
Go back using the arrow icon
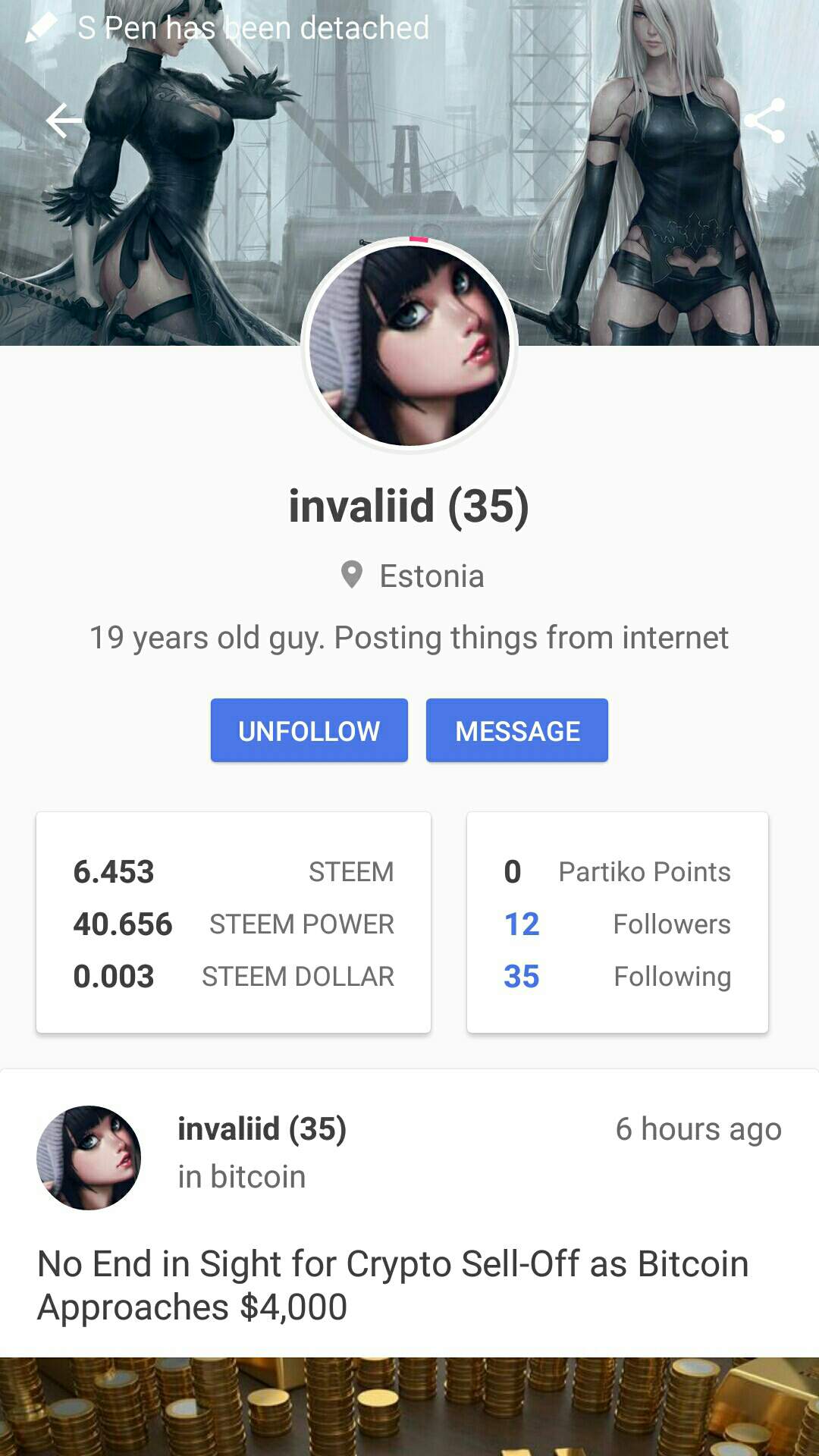pos(64,121)
